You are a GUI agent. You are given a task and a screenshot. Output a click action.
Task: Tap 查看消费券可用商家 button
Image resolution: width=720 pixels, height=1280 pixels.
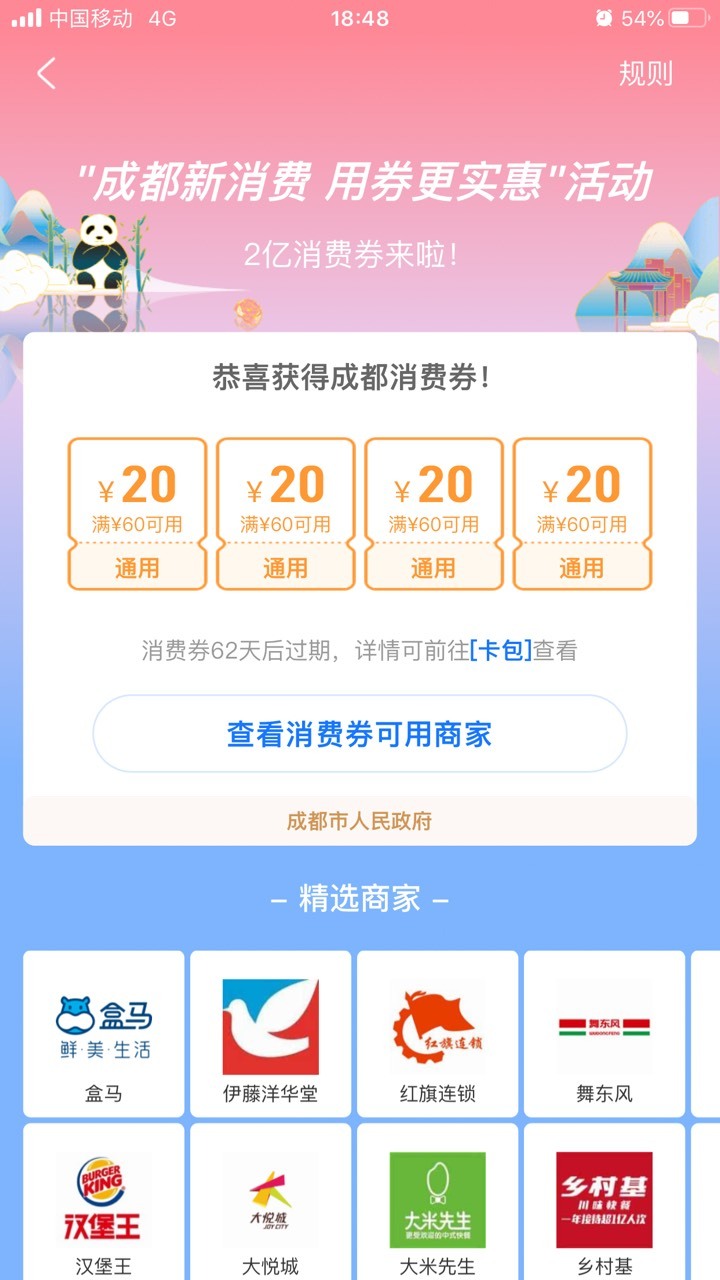(x=360, y=734)
